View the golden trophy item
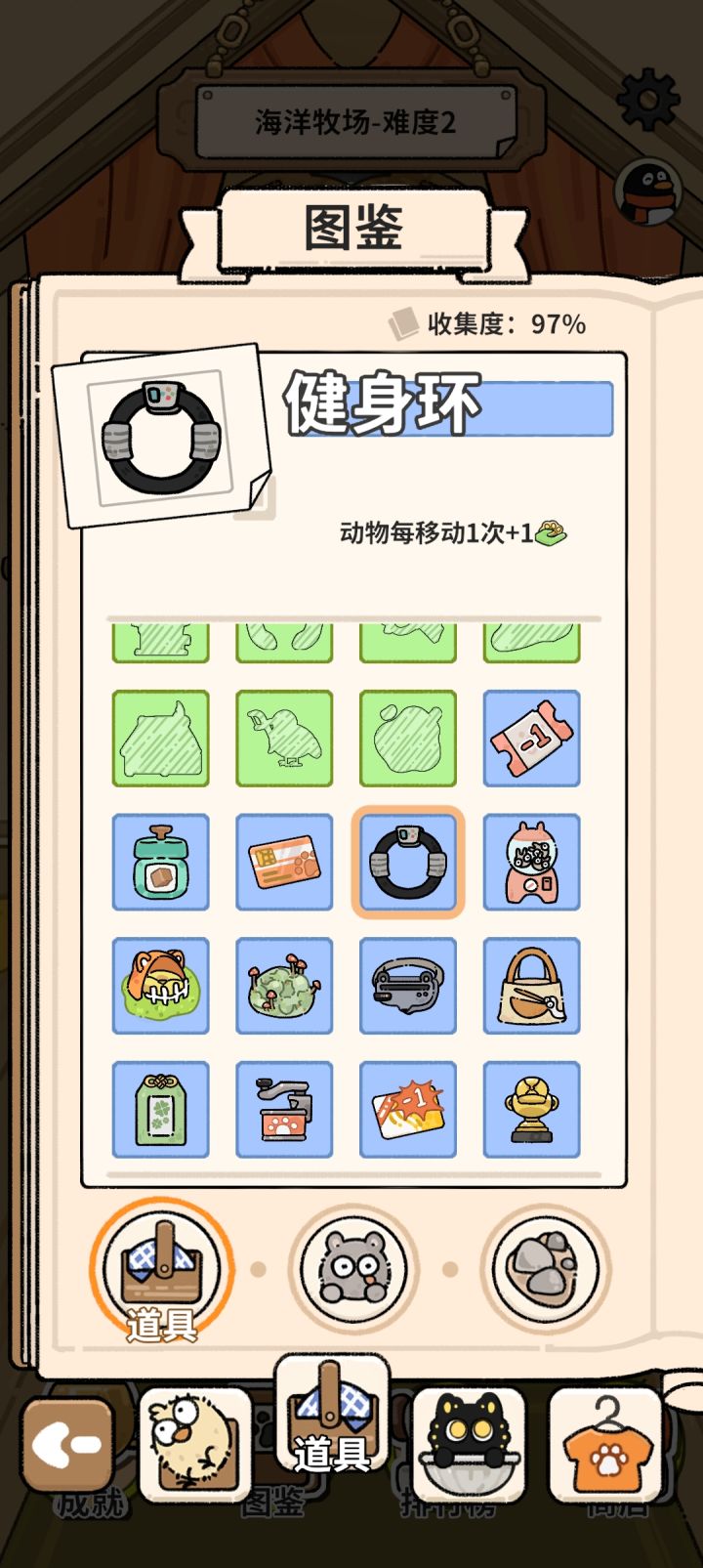Viewport: 703px width, 1568px height. 532,1110
